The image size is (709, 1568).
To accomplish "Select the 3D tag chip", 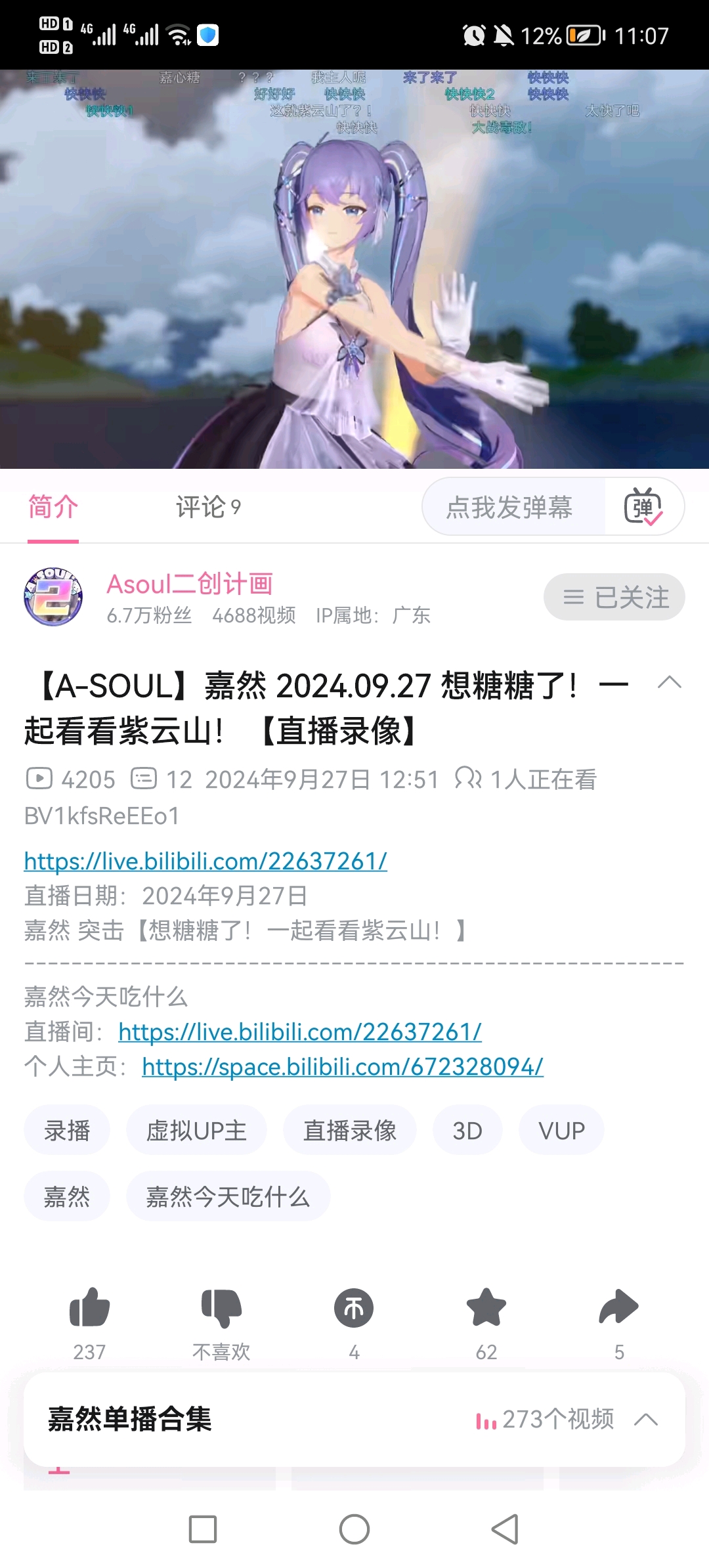I will [467, 1131].
